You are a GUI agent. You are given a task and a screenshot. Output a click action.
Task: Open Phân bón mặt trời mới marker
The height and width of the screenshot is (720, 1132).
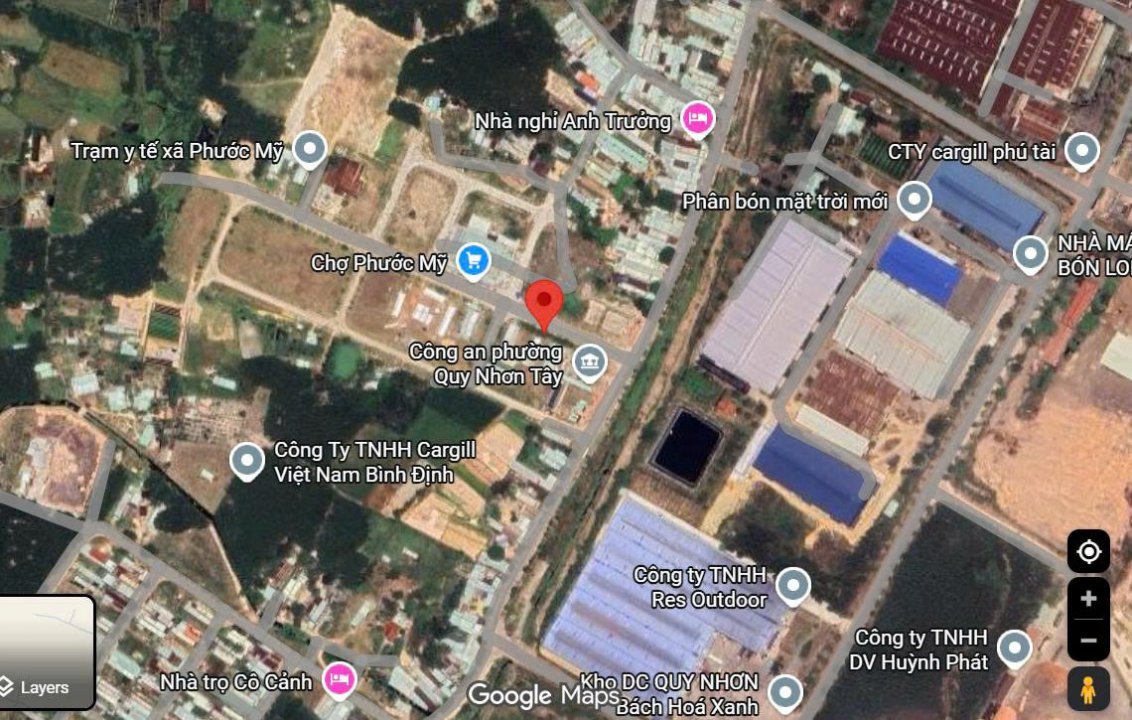click(914, 199)
